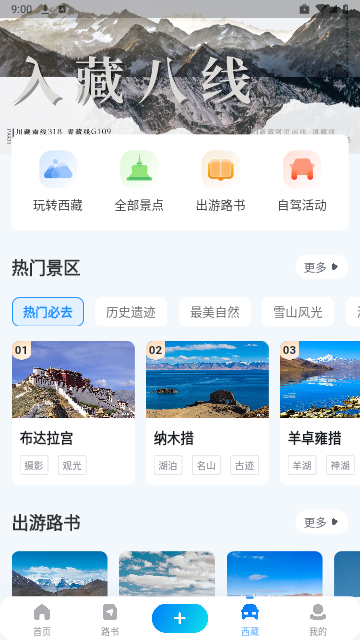The image size is (360, 640).
Task: Select the 最美自然 chip
Action: point(215,312)
